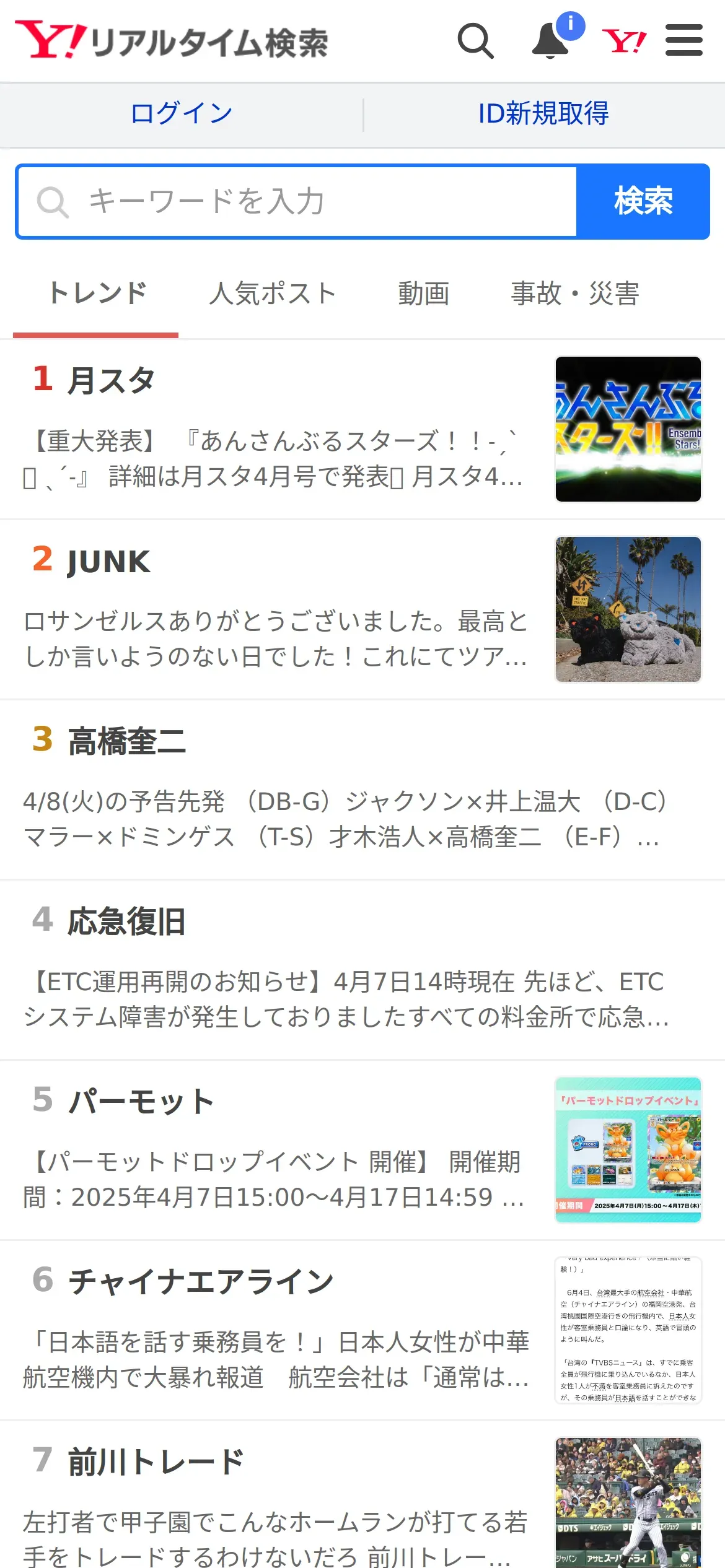Image resolution: width=725 pixels, height=1568 pixels.
Task: Select ID新規取得 to register
Action: point(543,114)
